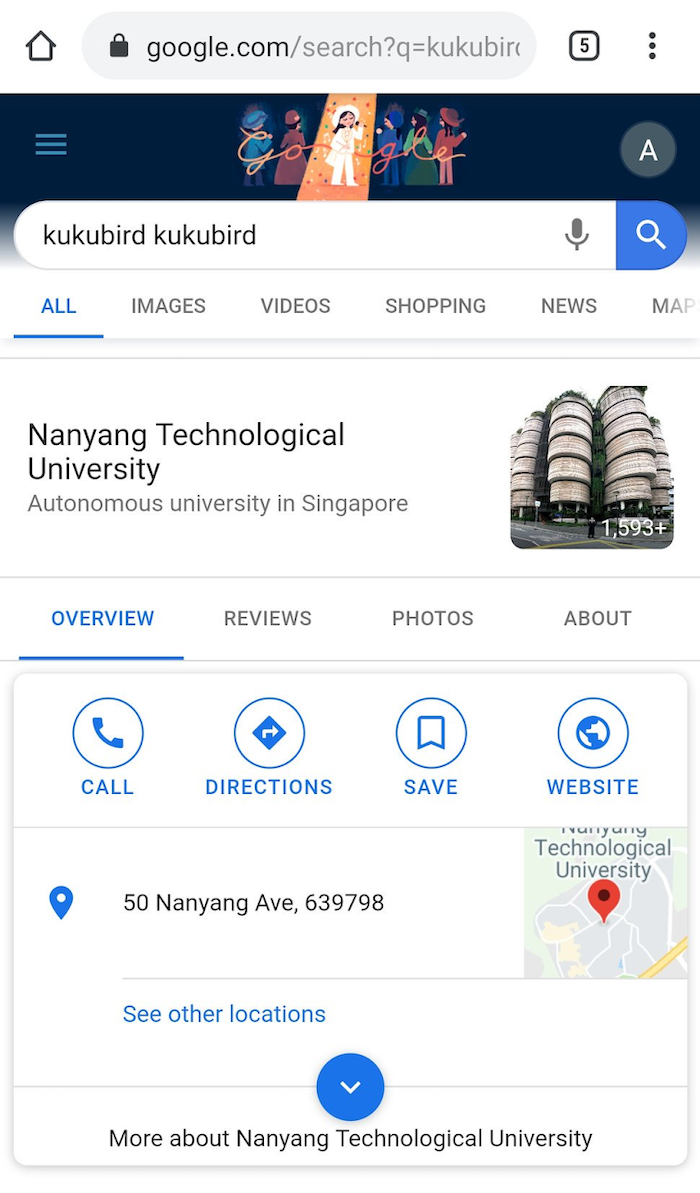Image resolution: width=700 pixels, height=1193 pixels.
Task: Run the search with the magnifier button
Action: (651, 235)
